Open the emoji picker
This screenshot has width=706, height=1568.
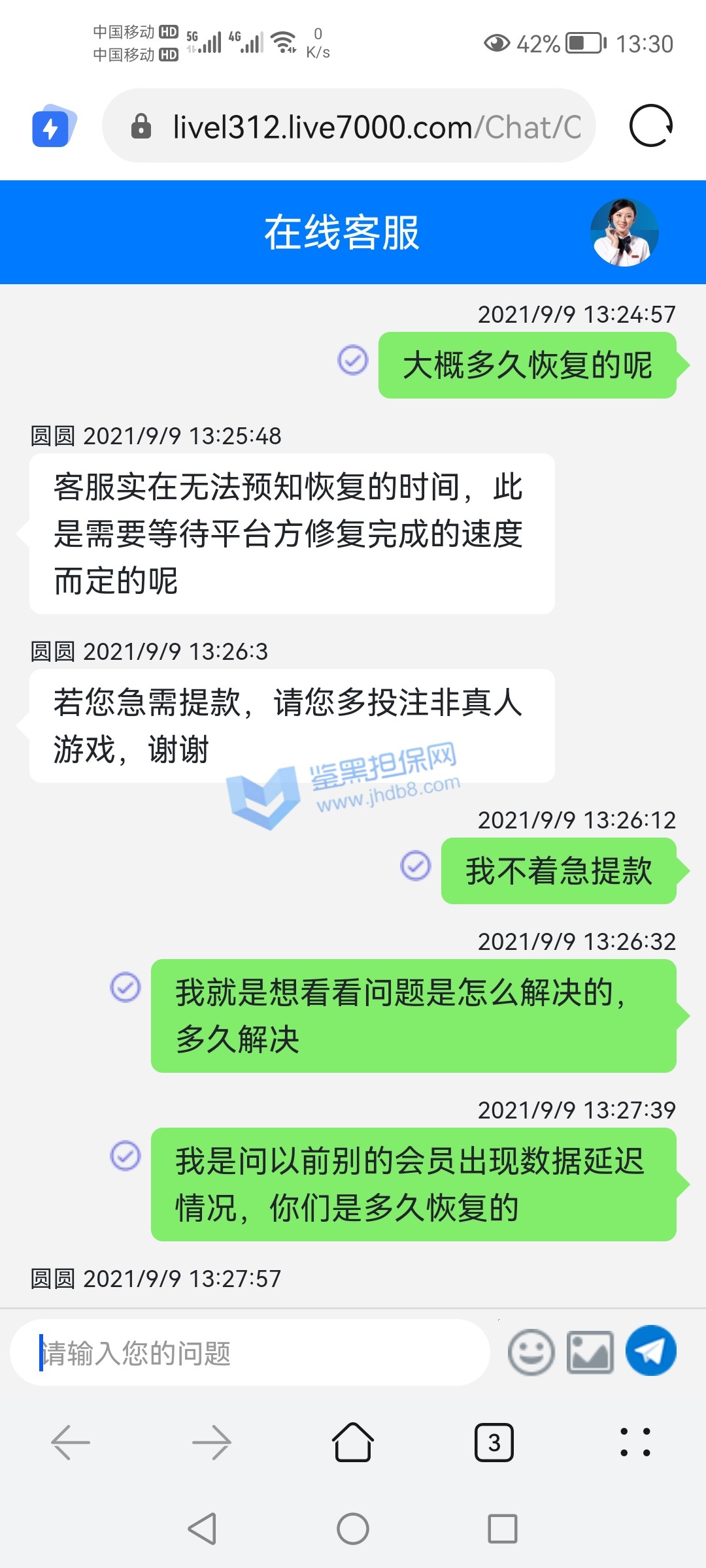(531, 1352)
